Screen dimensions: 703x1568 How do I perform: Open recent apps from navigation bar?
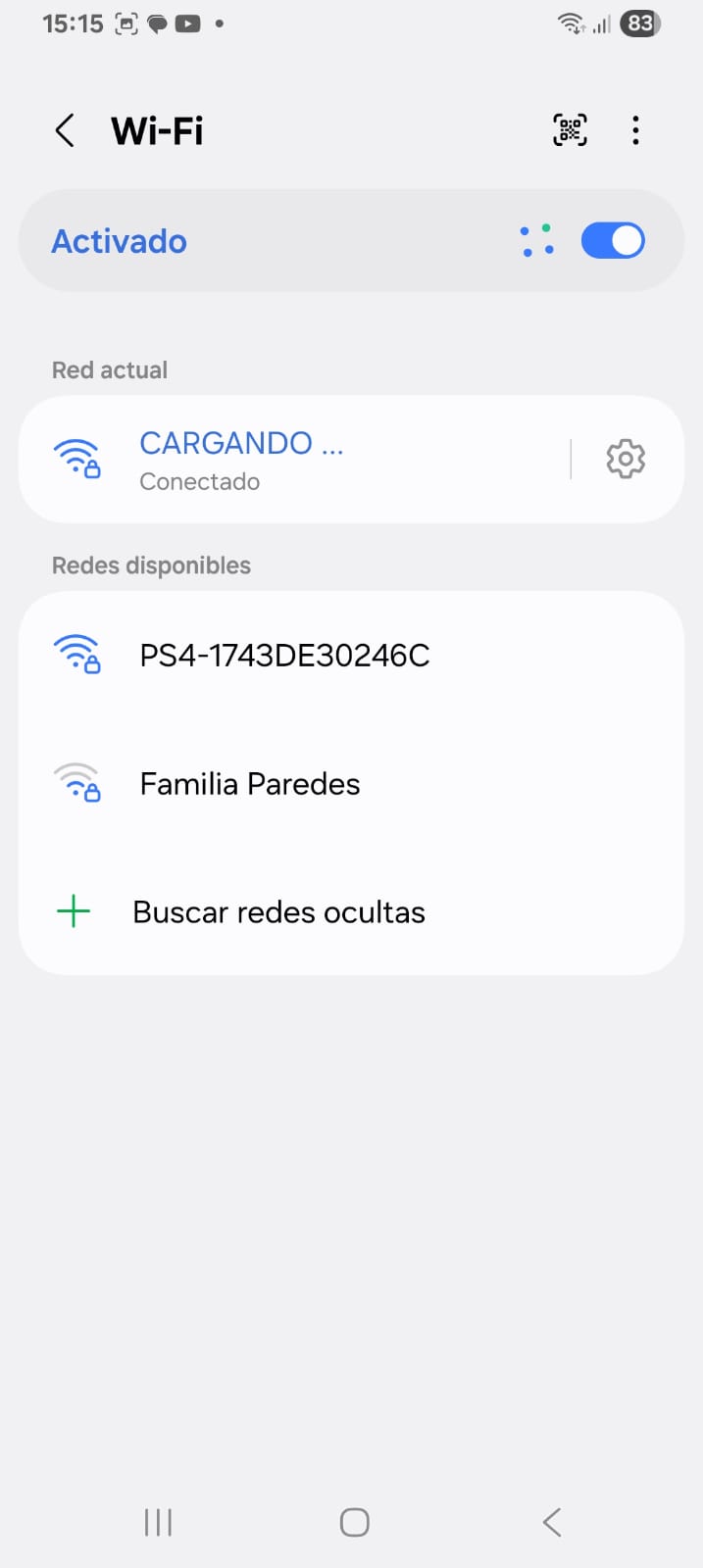[x=158, y=1522]
